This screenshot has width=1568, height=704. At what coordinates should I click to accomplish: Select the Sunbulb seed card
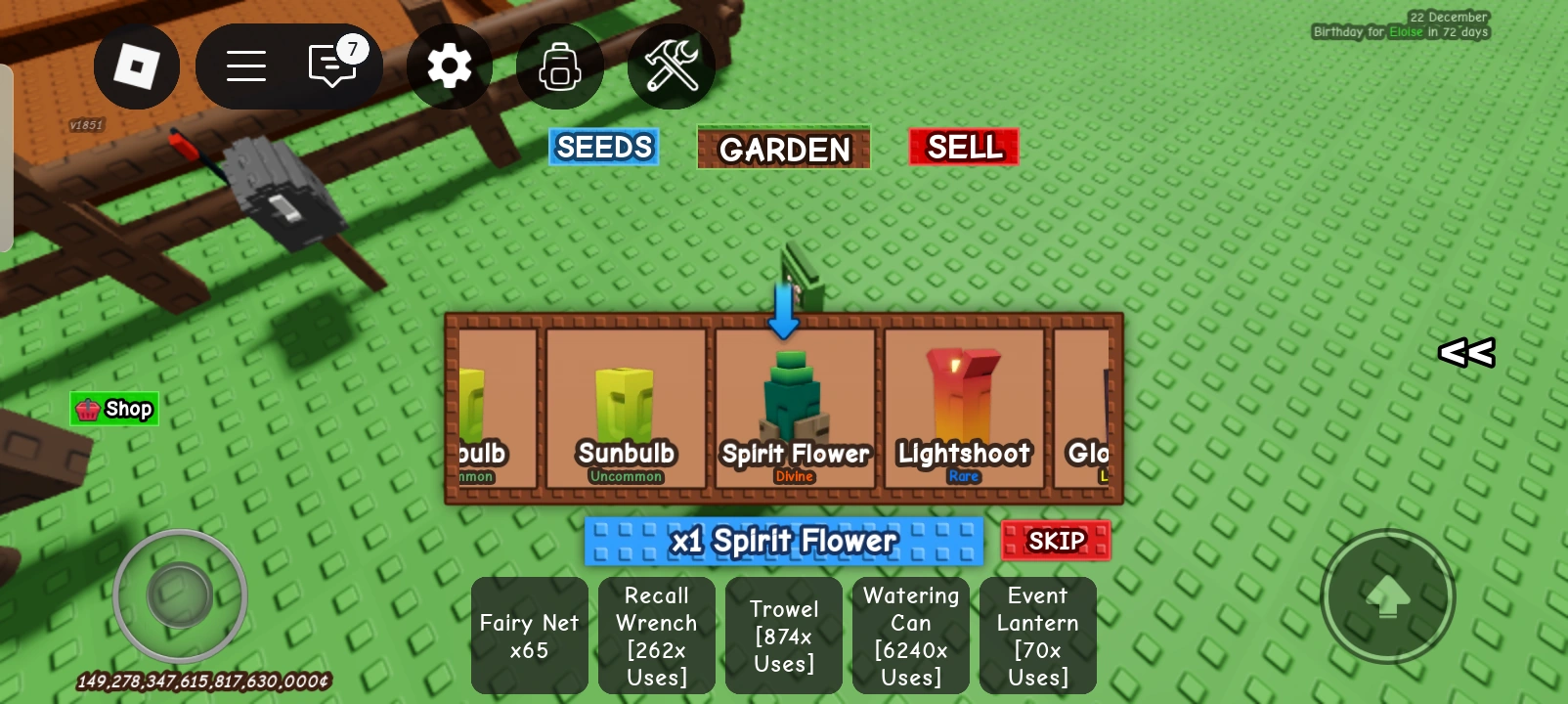[x=626, y=409]
